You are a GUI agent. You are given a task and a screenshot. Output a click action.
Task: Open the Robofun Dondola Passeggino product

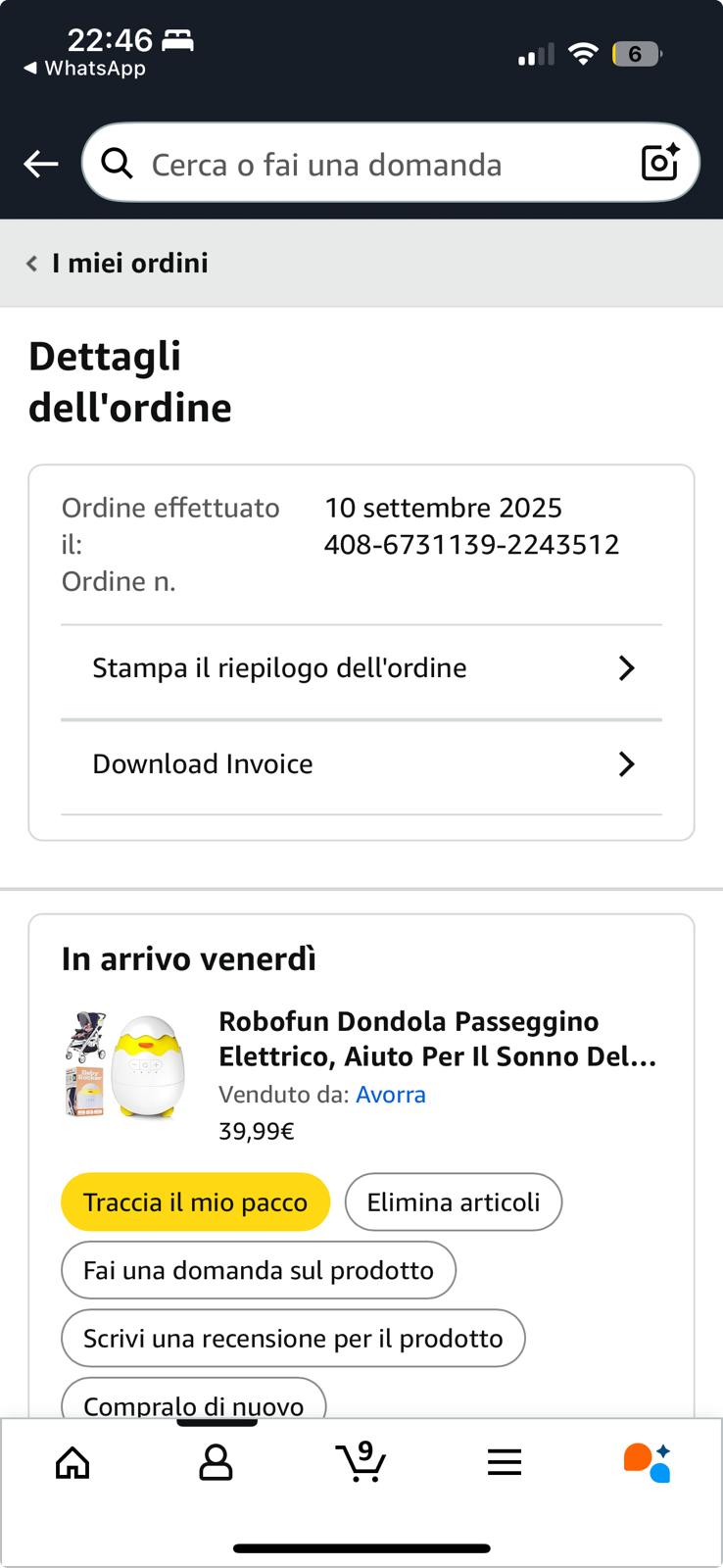click(436, 1038)
